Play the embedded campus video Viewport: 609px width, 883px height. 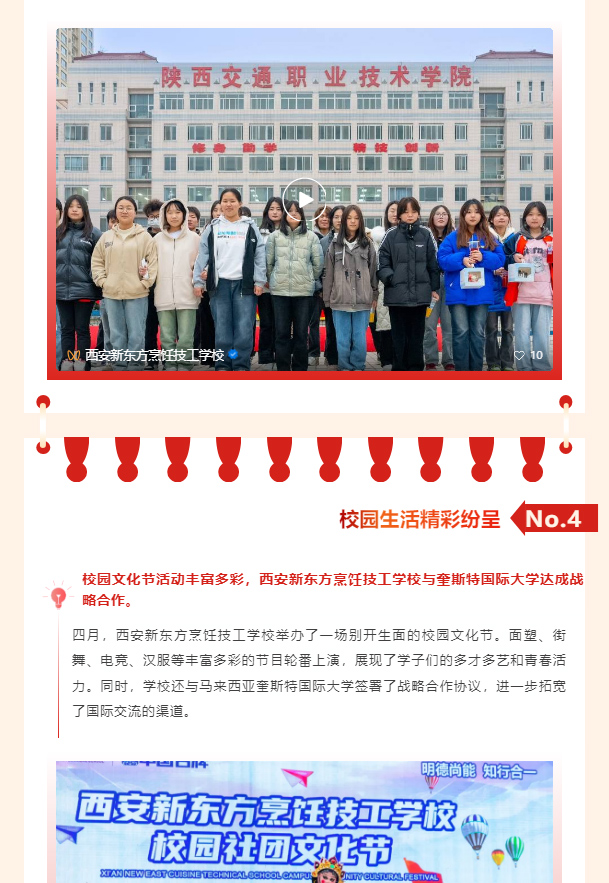pyautogui.click(x=304, y=199)
